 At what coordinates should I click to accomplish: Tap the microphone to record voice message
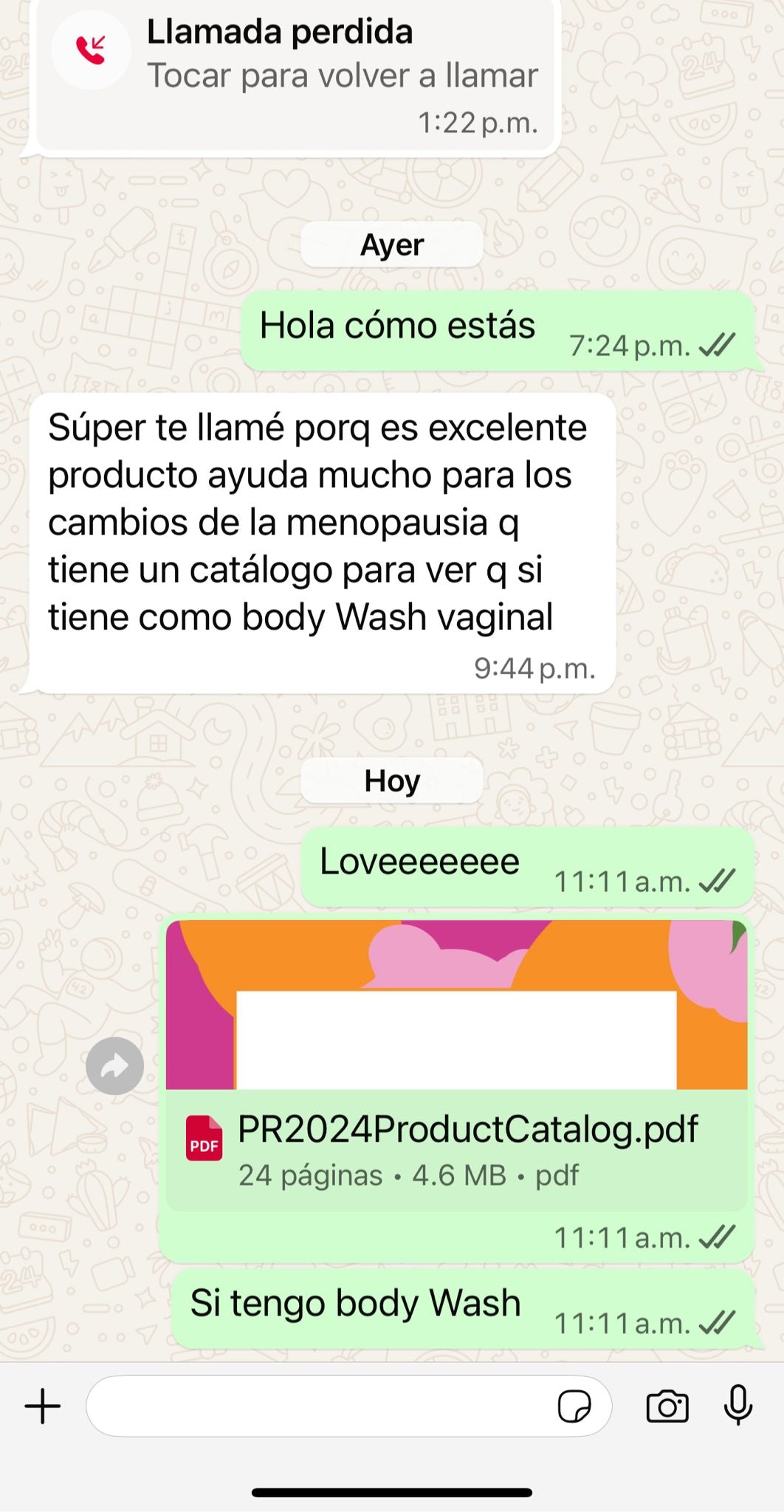pyautogui.click(x=737, y=1404)
